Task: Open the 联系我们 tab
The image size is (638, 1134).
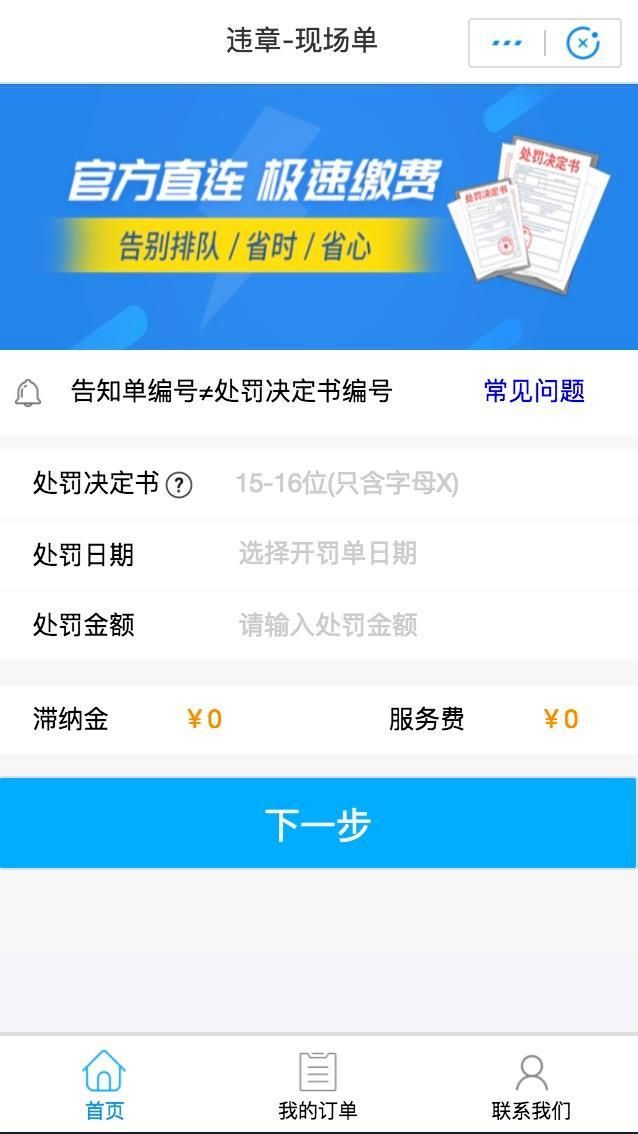Action: pyautogui.click(x=531, y=1084)
